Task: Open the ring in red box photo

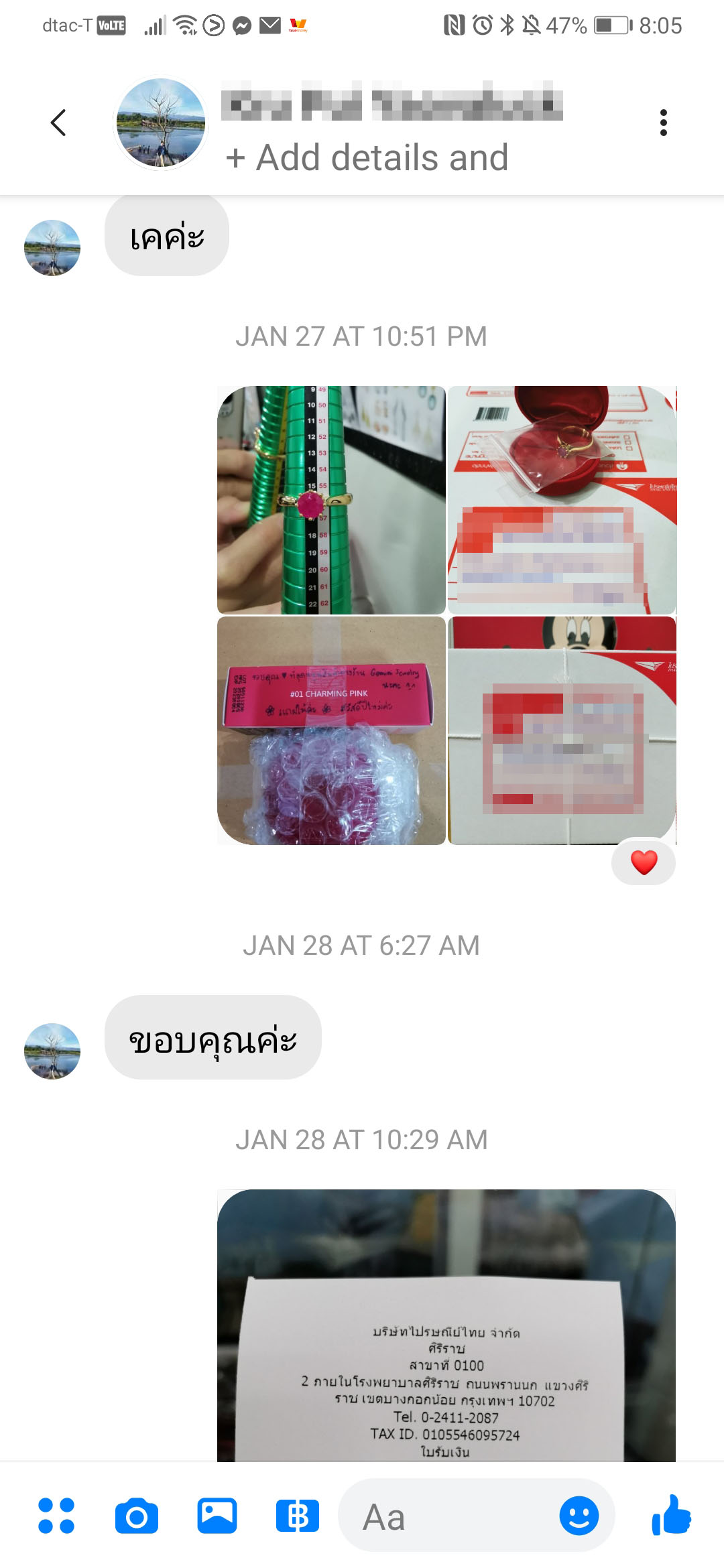Action: [562, 500]
